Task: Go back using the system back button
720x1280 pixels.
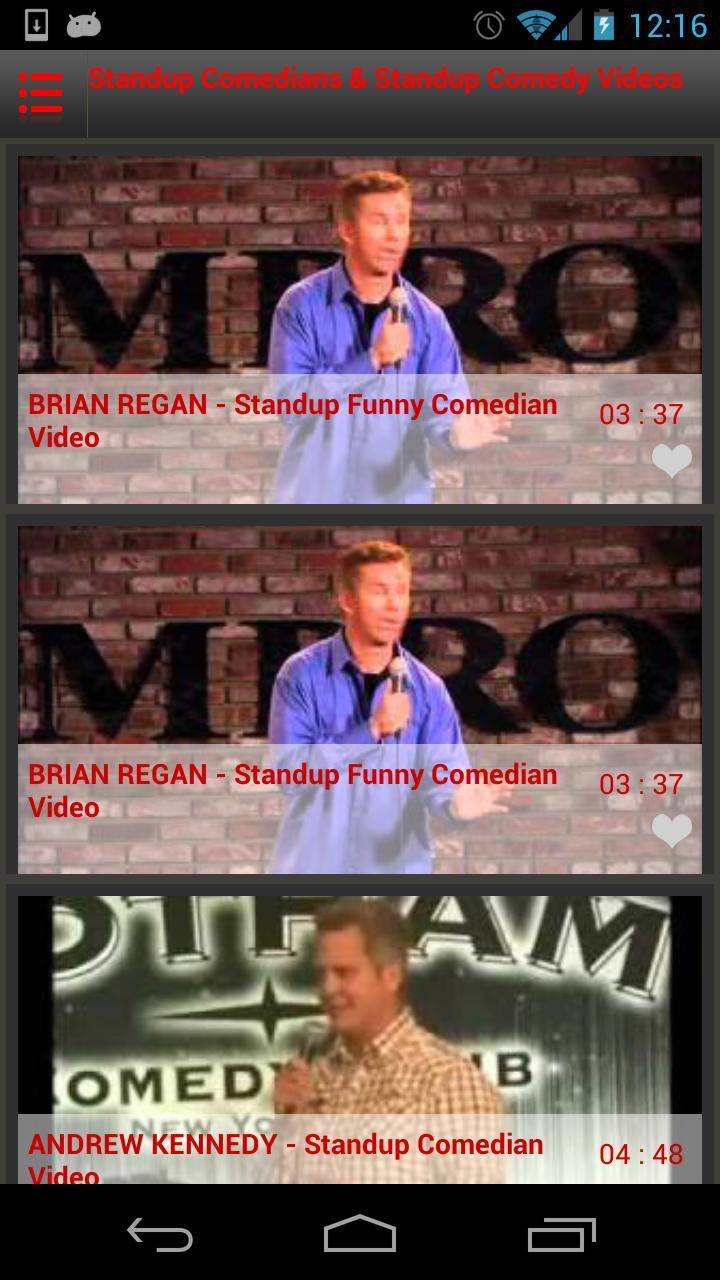Action: coord(160,1234)
